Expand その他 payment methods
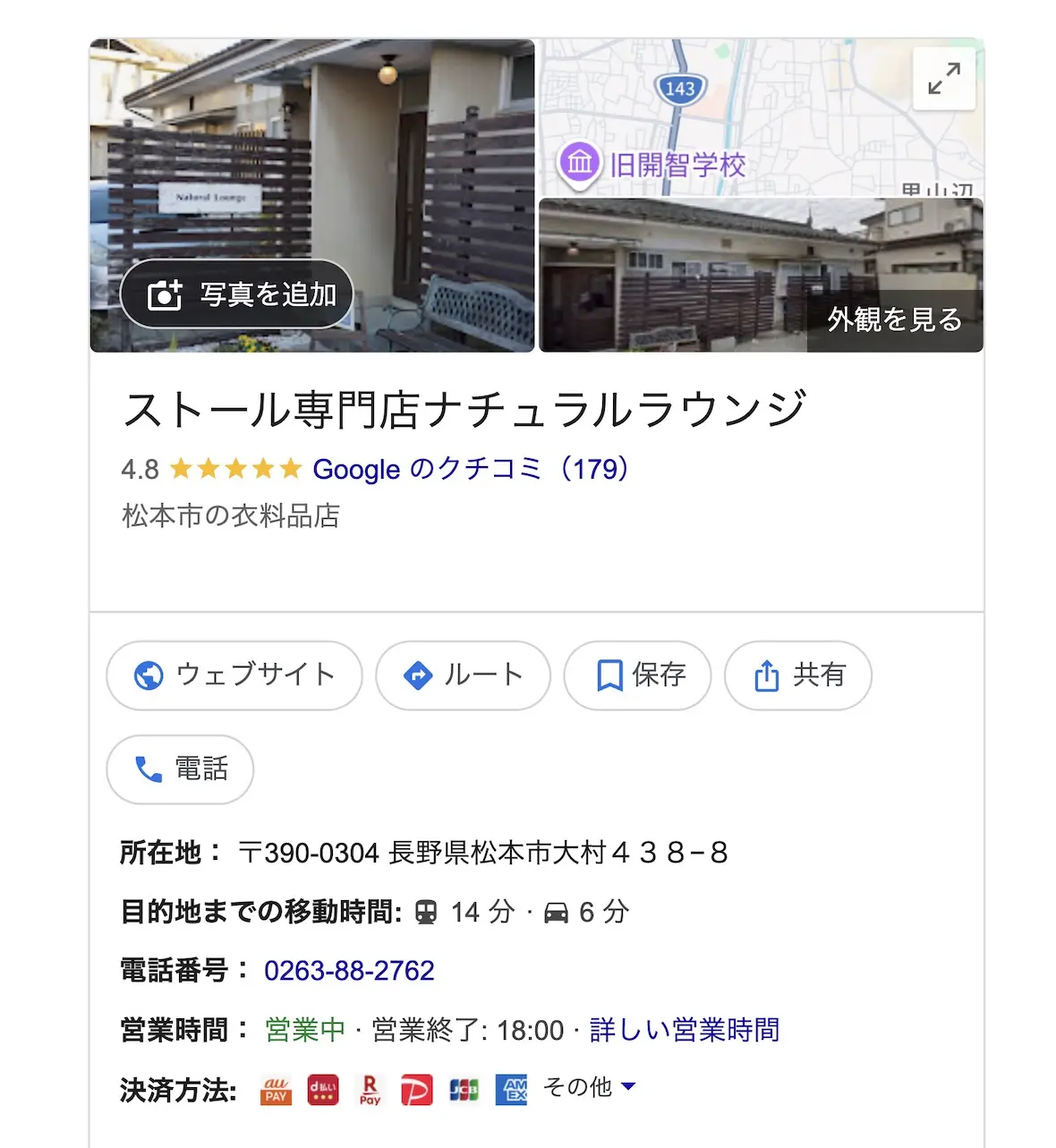The width and height of the screenshot is (1056, 1148). (590, 1087)
